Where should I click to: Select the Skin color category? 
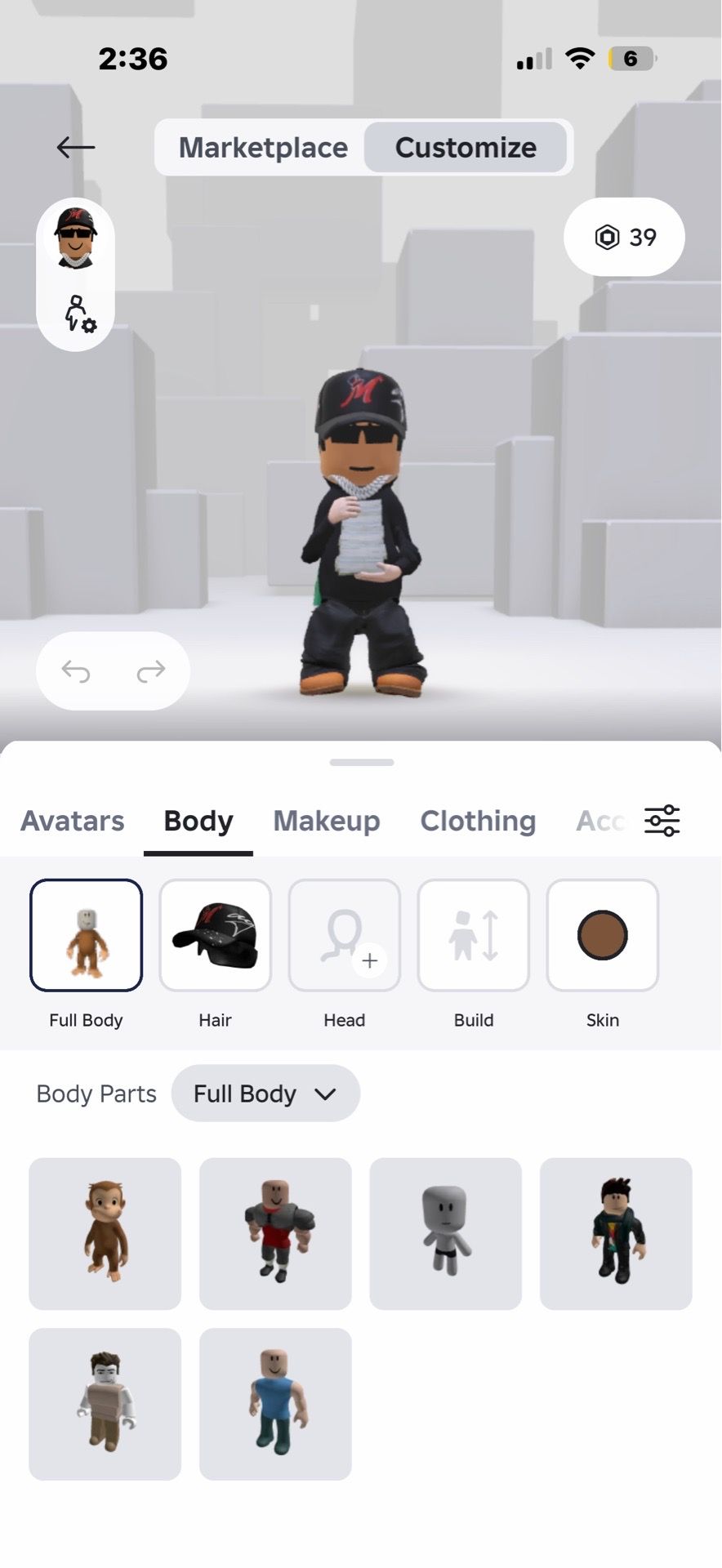(x=603, y=935)
